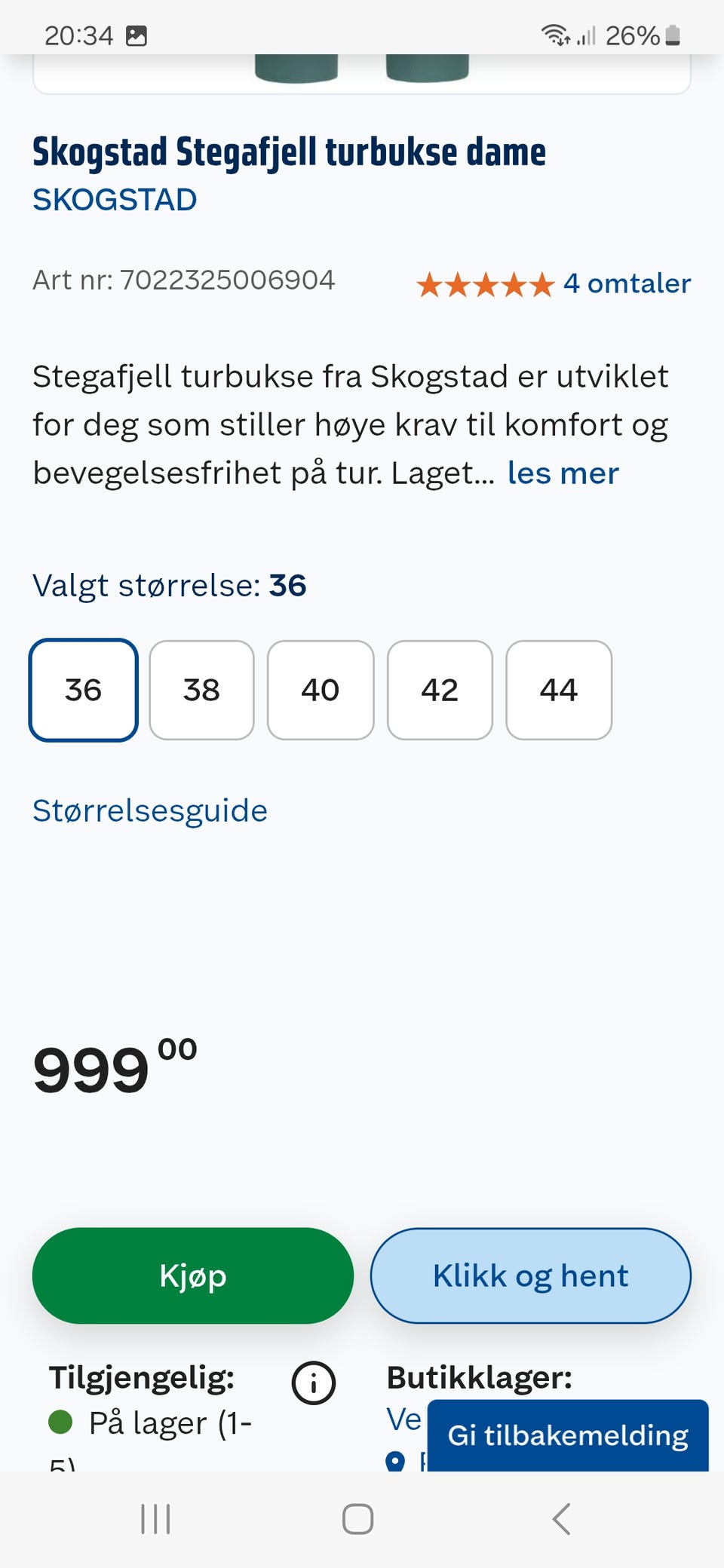The width and height of the screenshot is (724, 1568).
Task: Expand the description via les mer
Action: (563, 473)
